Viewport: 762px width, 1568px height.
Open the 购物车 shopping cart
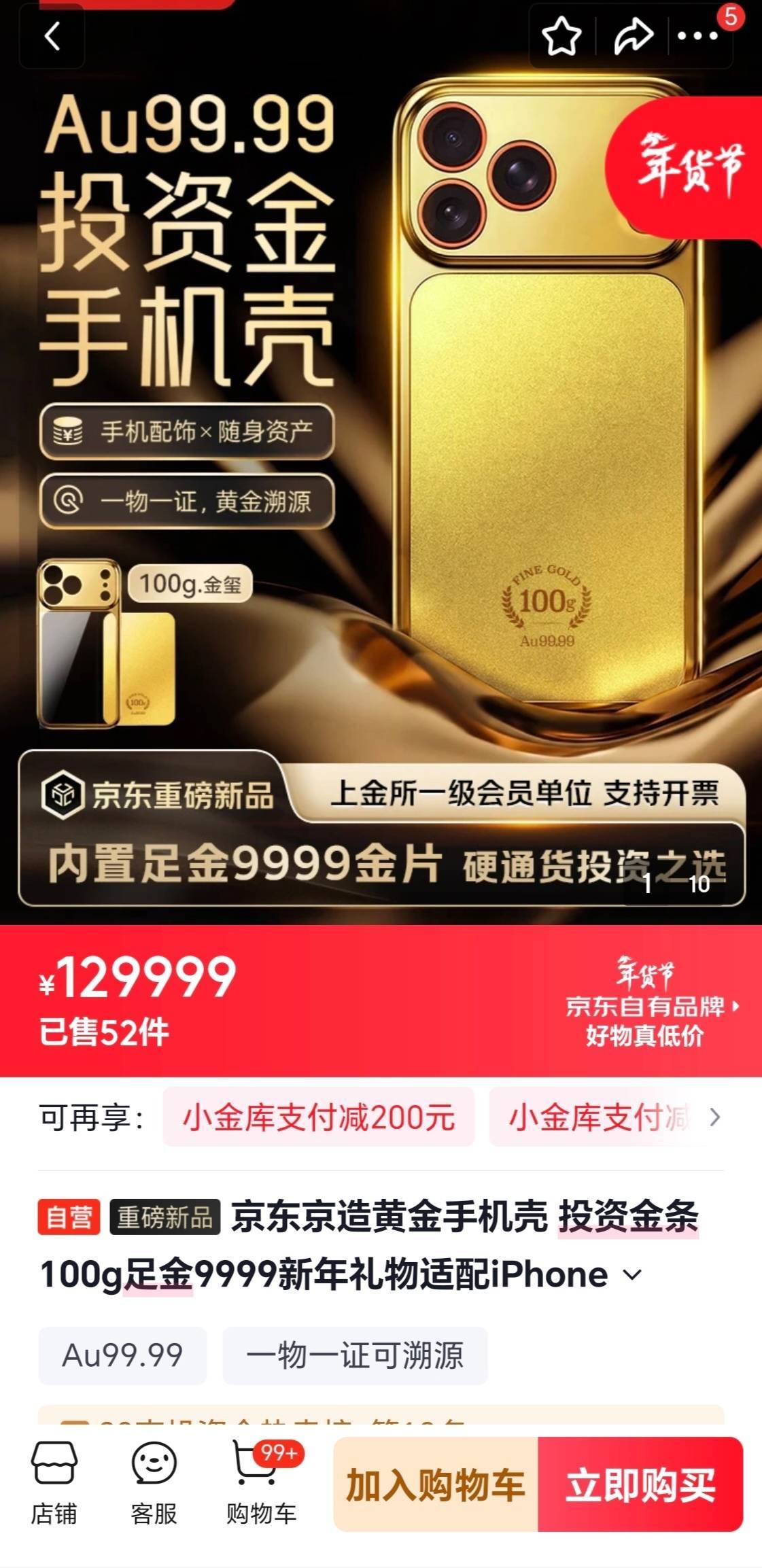[x=261, y=1483]
